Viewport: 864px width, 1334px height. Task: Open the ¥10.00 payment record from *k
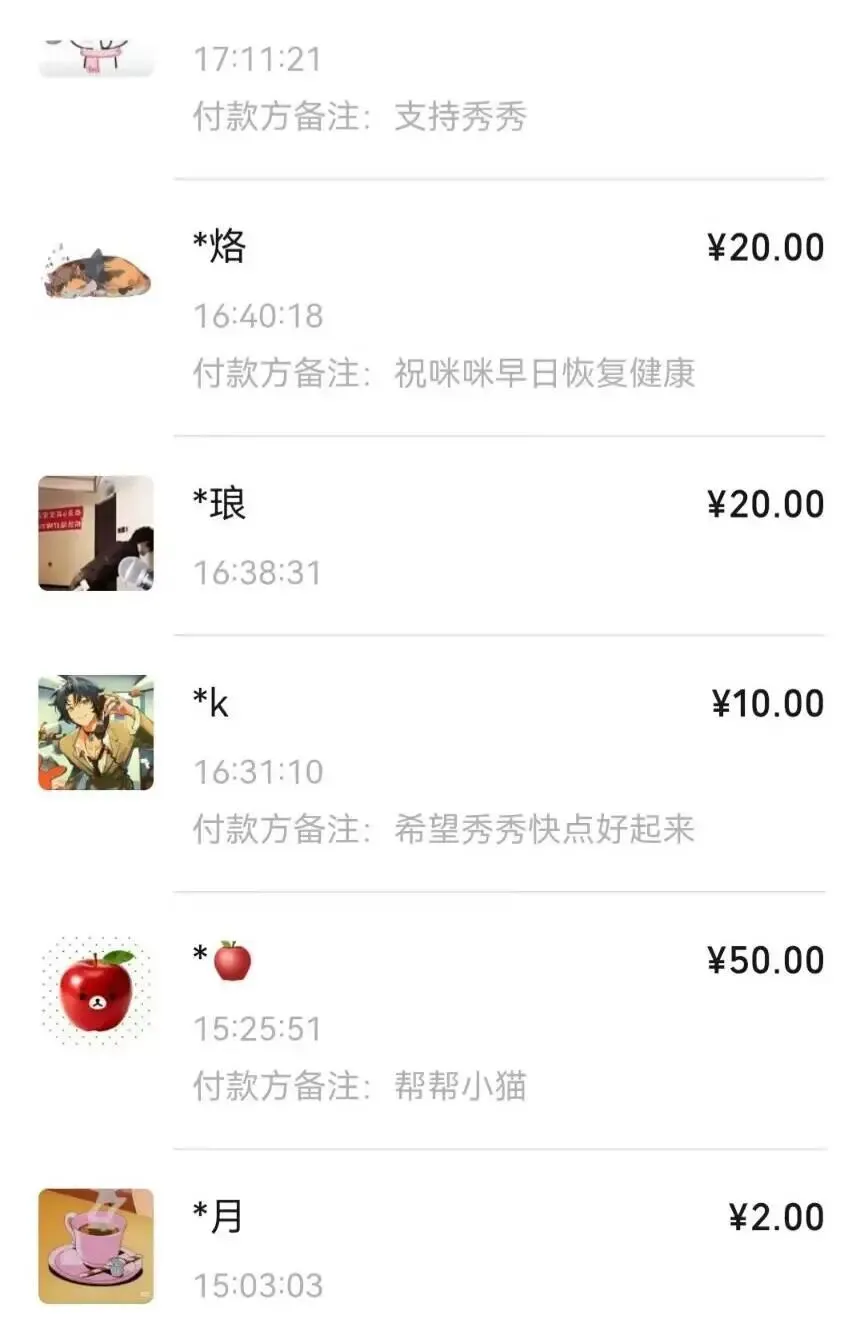500,764
